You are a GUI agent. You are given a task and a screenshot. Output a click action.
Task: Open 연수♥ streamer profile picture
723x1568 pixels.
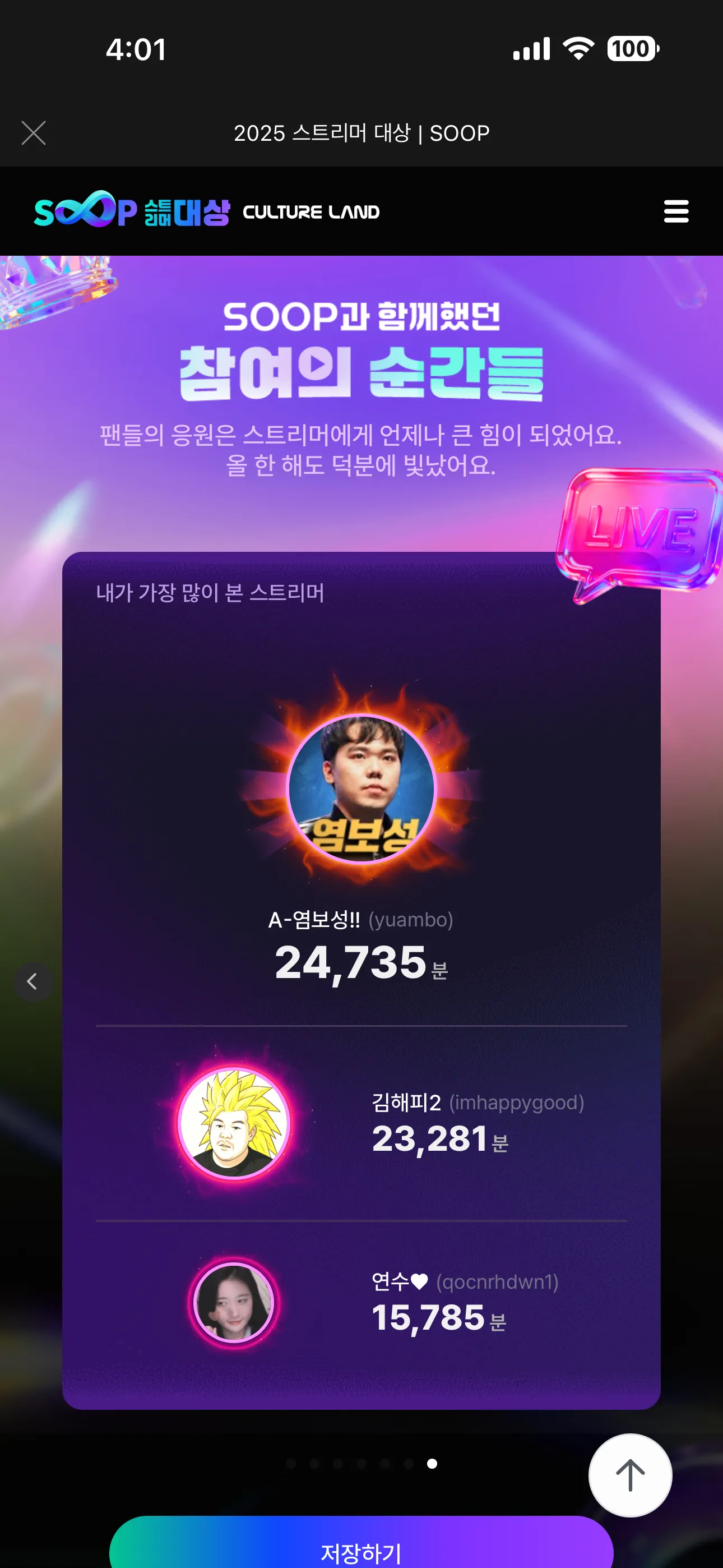(234, 1303)
